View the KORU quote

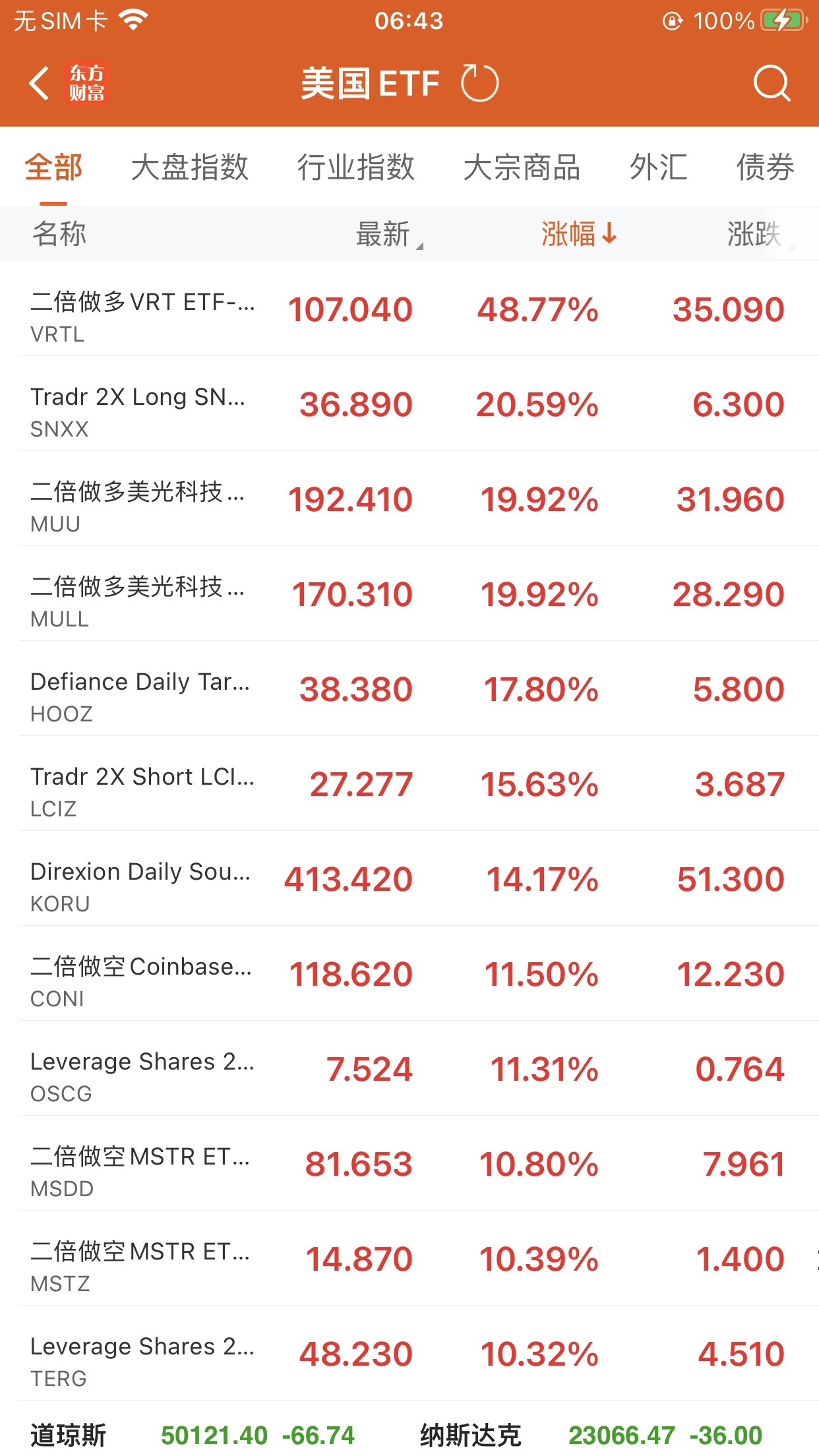(409, 879)
